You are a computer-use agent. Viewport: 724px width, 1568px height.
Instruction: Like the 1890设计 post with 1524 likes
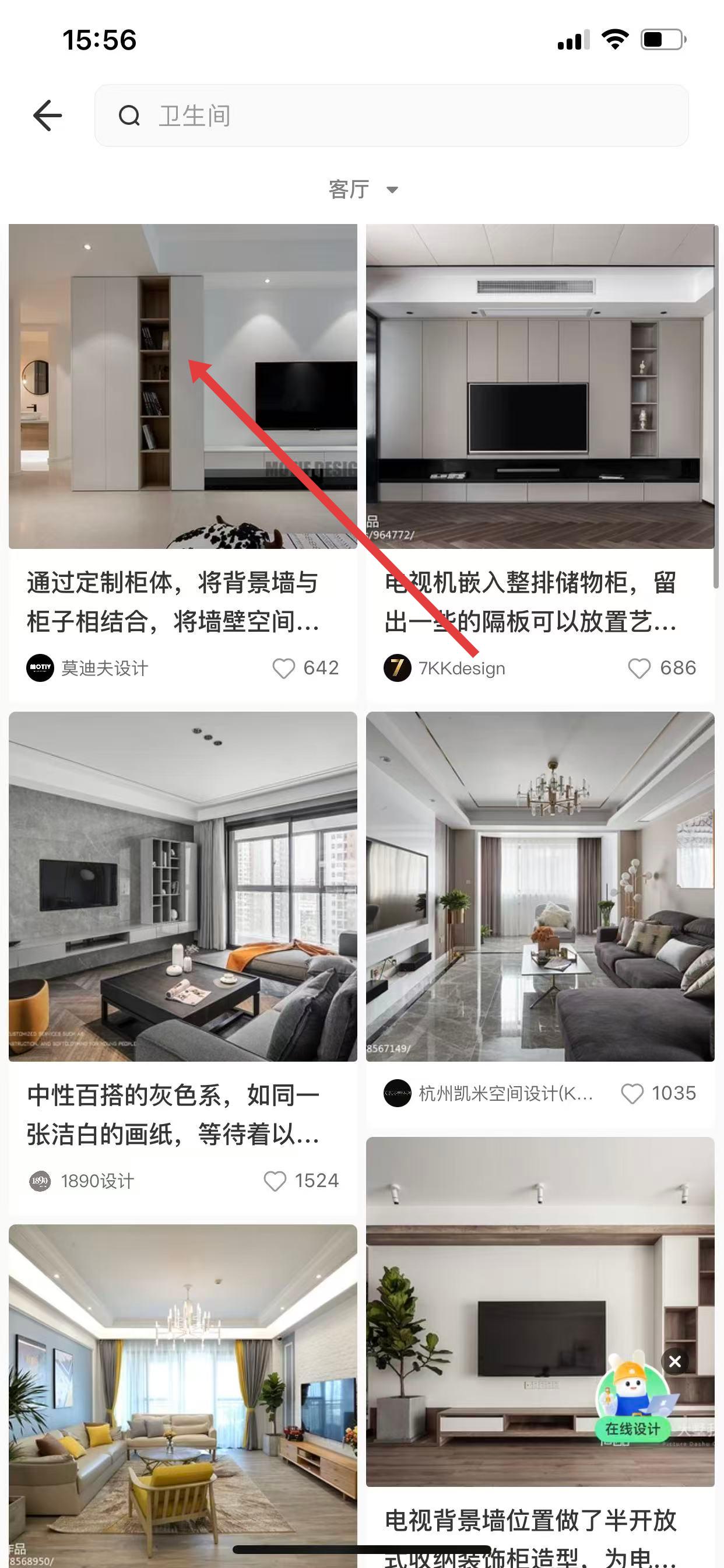[275, 1181]
